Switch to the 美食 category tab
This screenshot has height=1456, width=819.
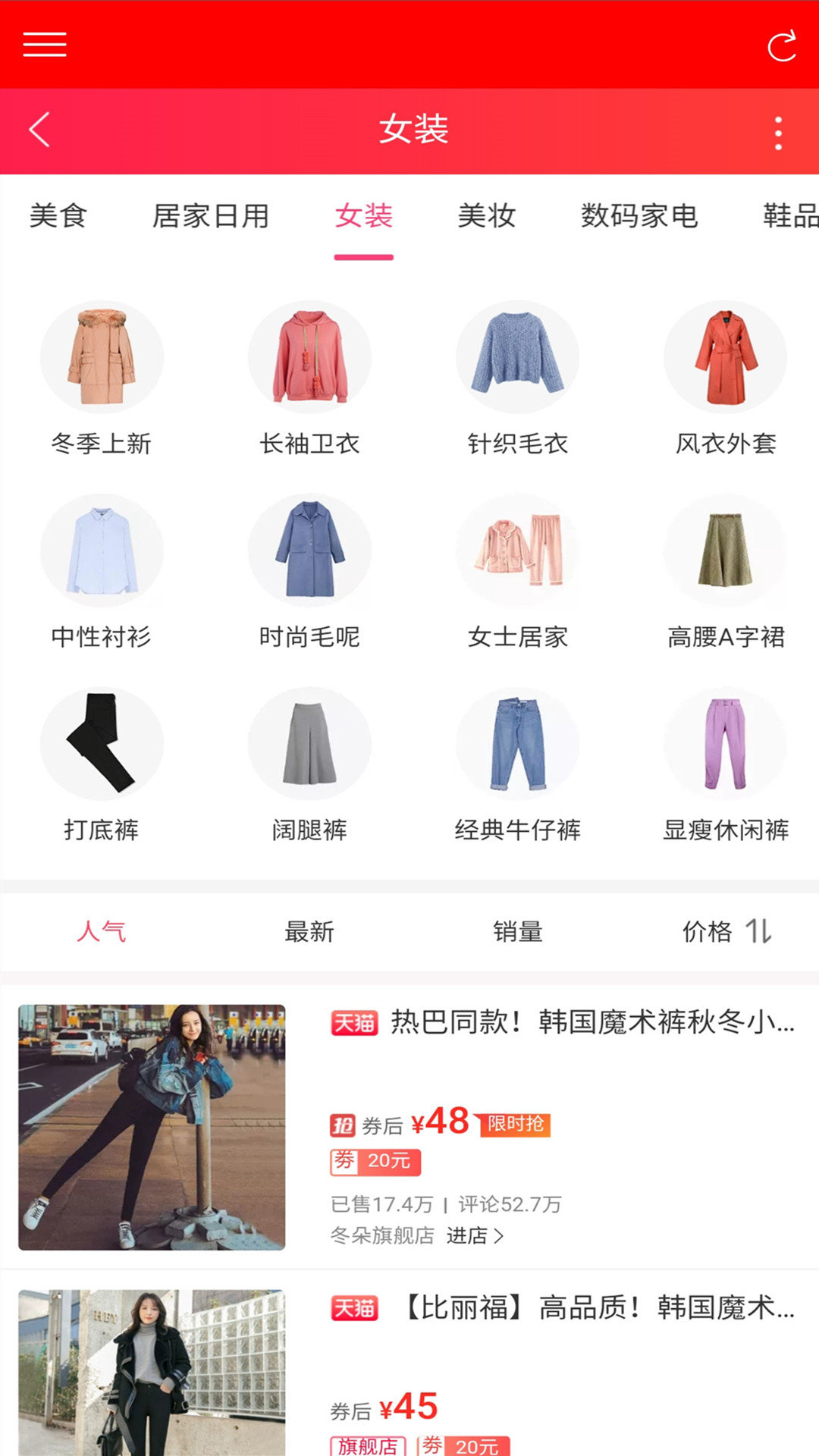58,216
